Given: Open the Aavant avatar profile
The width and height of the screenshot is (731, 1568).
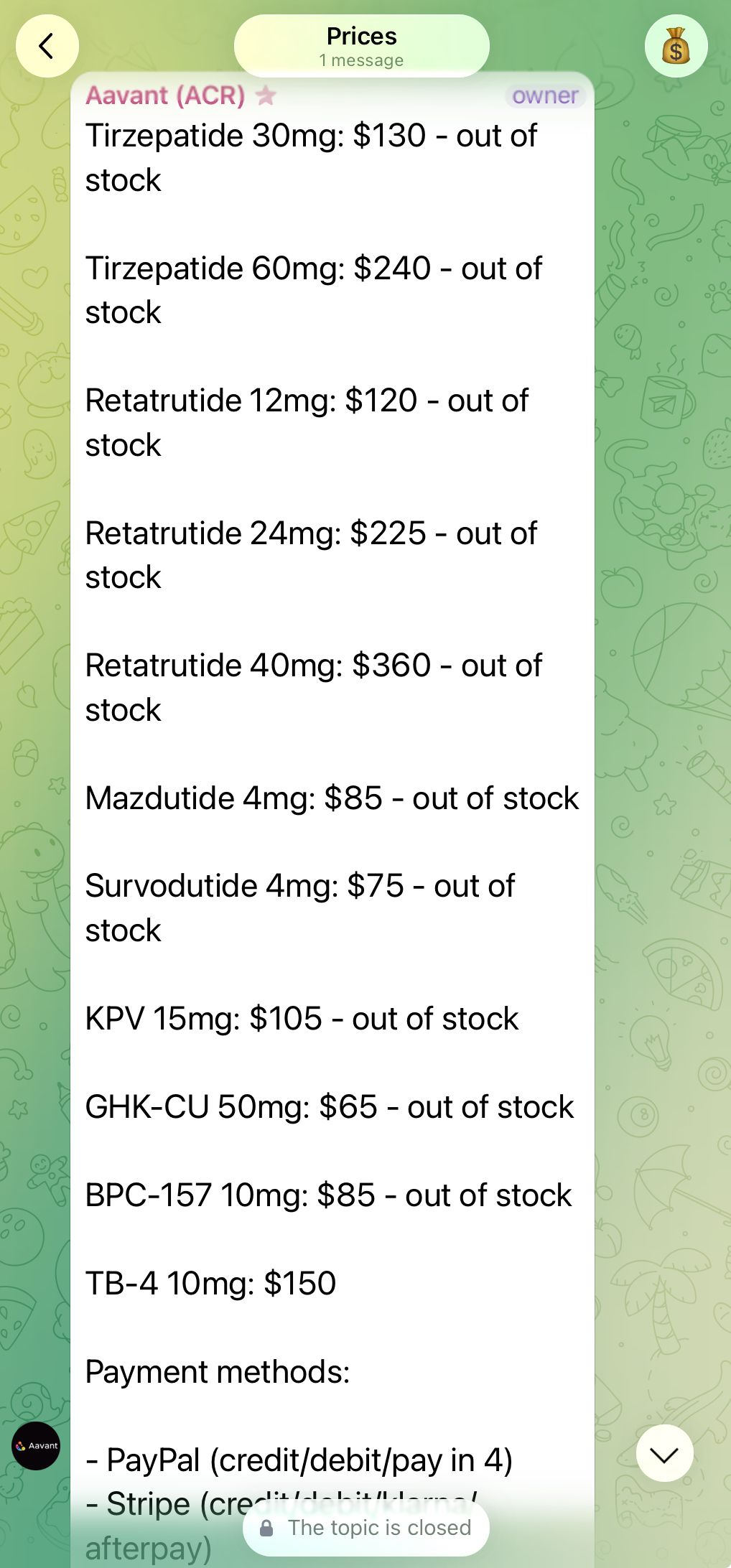Looking at the screenshot, I should pyautogui.click(x=36, y=1445).
